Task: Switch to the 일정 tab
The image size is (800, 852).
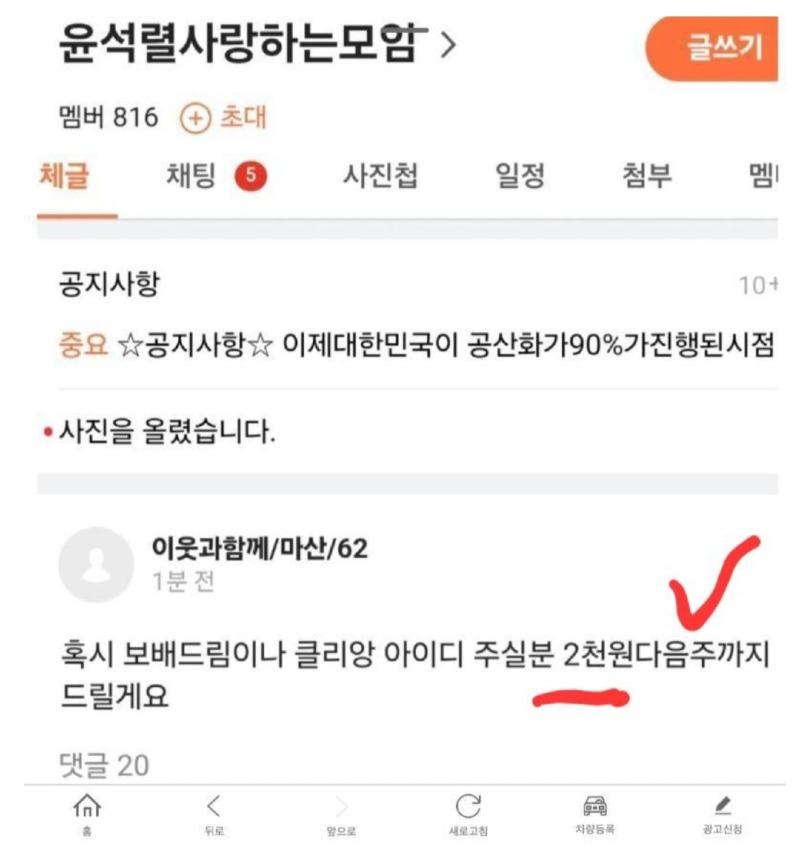Action: [x=520, y=177]
